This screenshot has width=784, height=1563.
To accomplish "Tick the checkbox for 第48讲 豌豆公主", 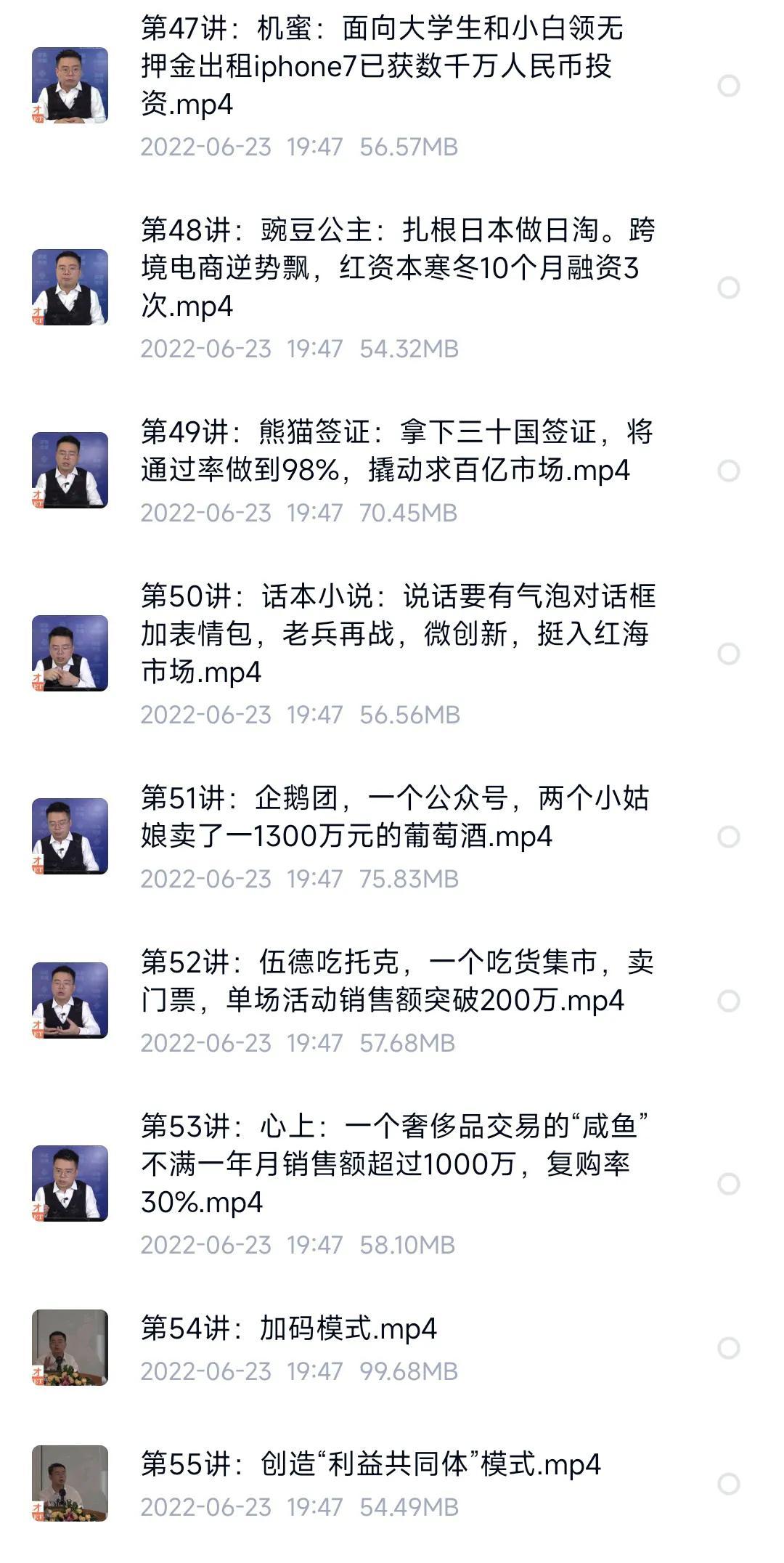I will (728, 288).
